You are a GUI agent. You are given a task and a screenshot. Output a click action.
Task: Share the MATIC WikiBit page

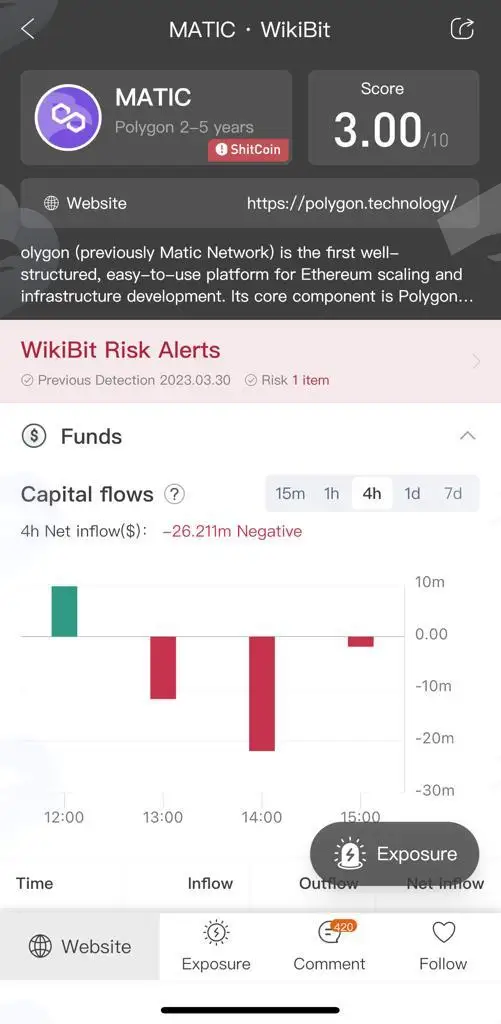pyautogui.click(x=462, y=29)
